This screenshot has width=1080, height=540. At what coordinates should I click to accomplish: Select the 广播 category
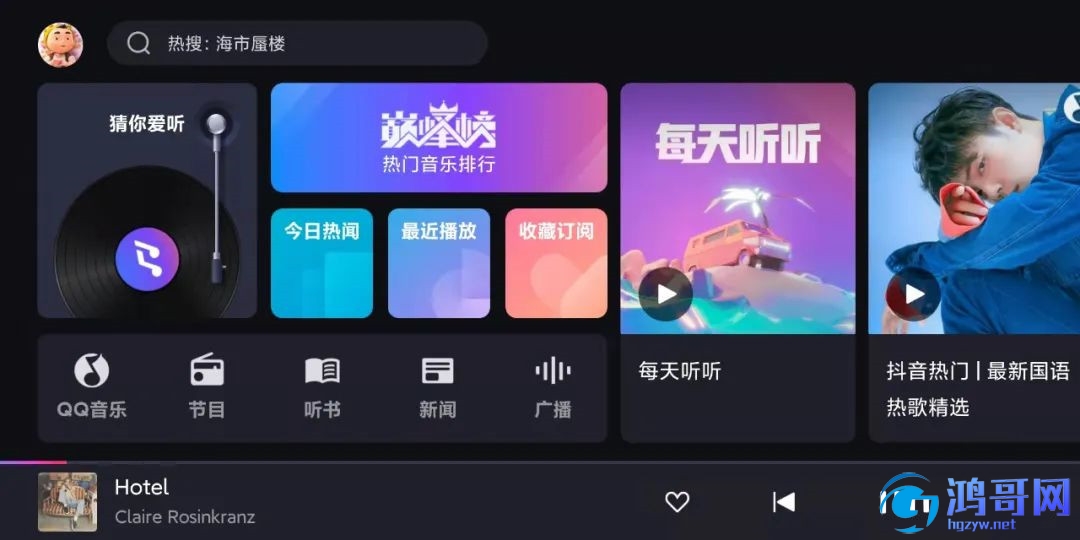click(552, 386)
